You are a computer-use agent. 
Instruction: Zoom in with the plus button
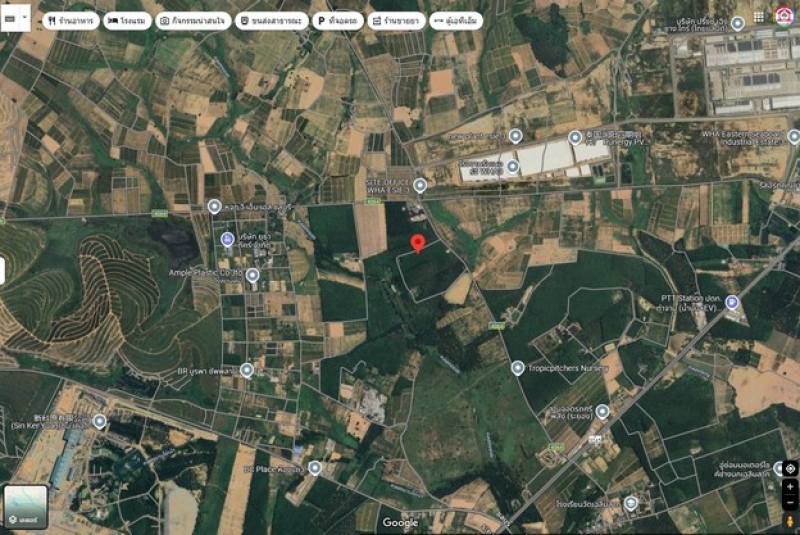(790, 486)
